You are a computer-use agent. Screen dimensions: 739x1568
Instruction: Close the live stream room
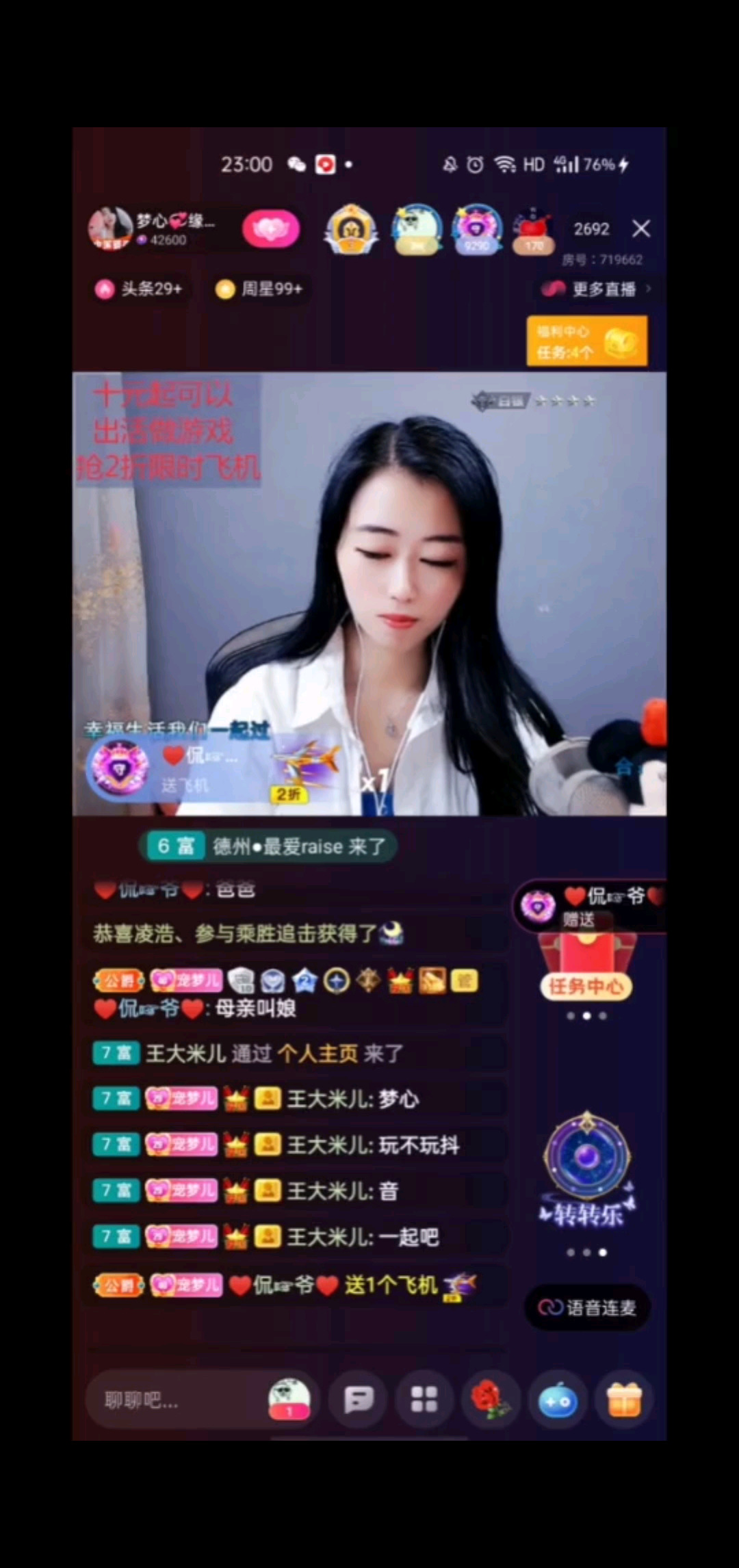point(641,228)
